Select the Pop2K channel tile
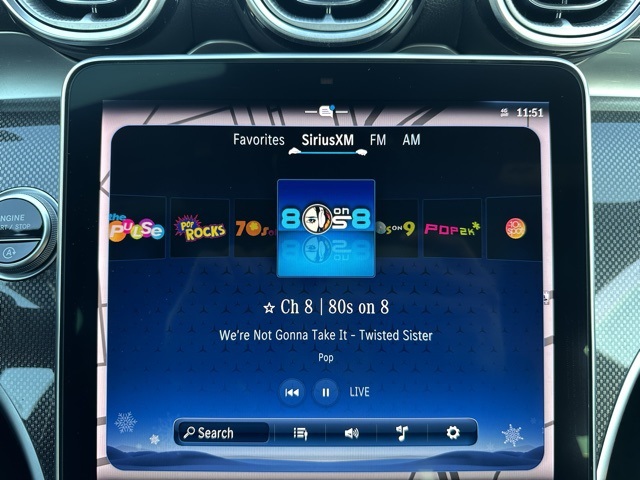640x480 pixels. tap(451, 229)
